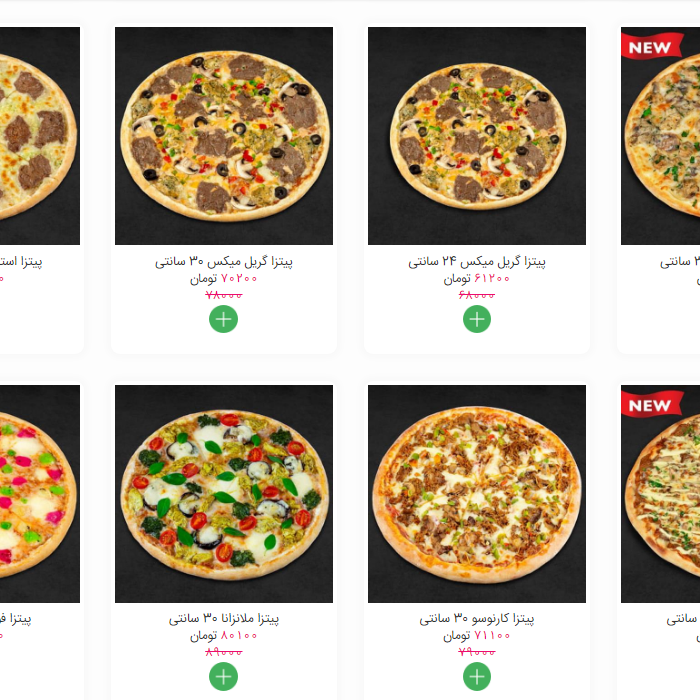700x700 pixels.
Task: Open the پیتزا گریل میکس ۳۰ سانتی product image
Action: coord(224,136)
